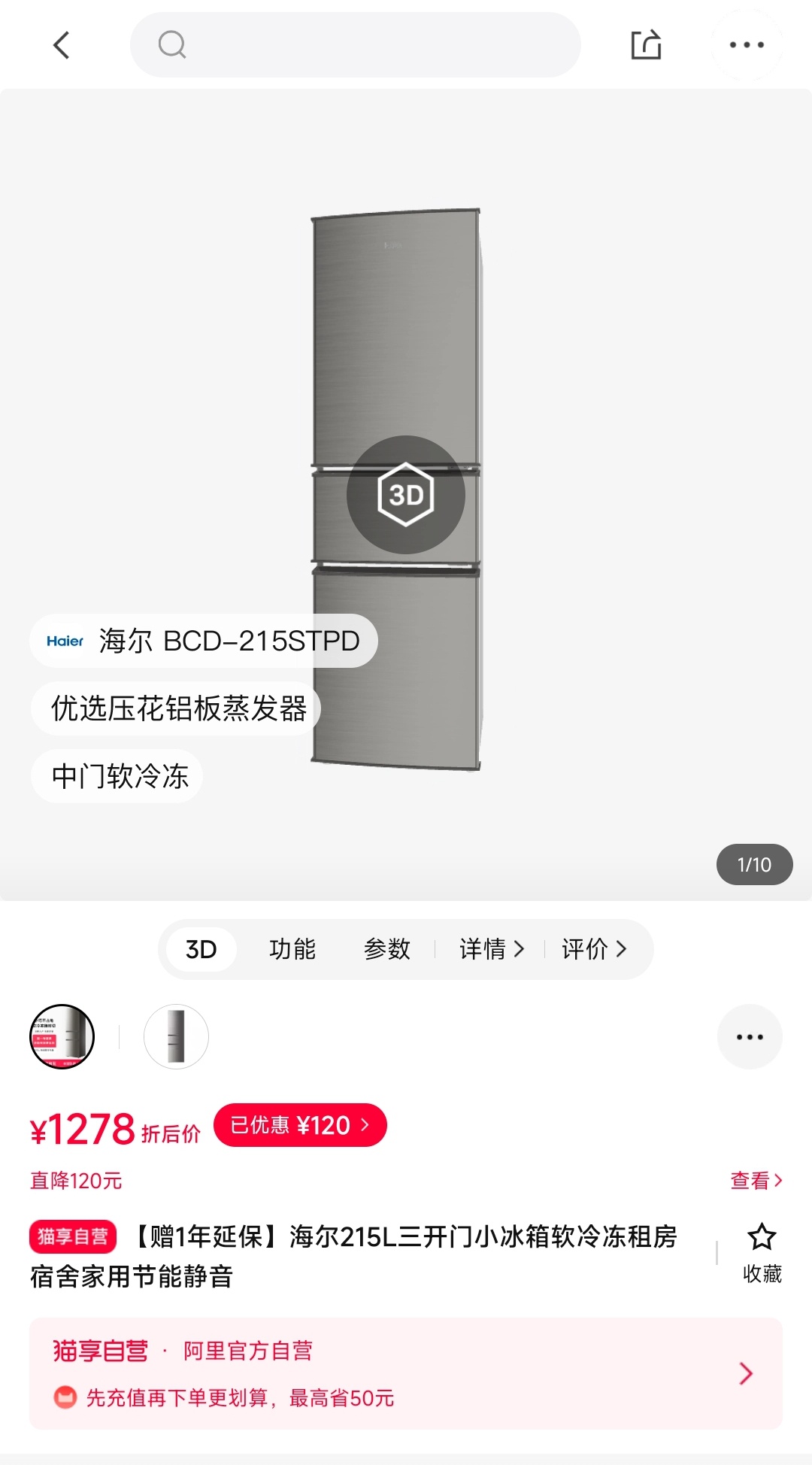Viewport: 812px width, 1465px height.
Task: Switch to the 功能 tab
Action: click(x=292, y=949)
